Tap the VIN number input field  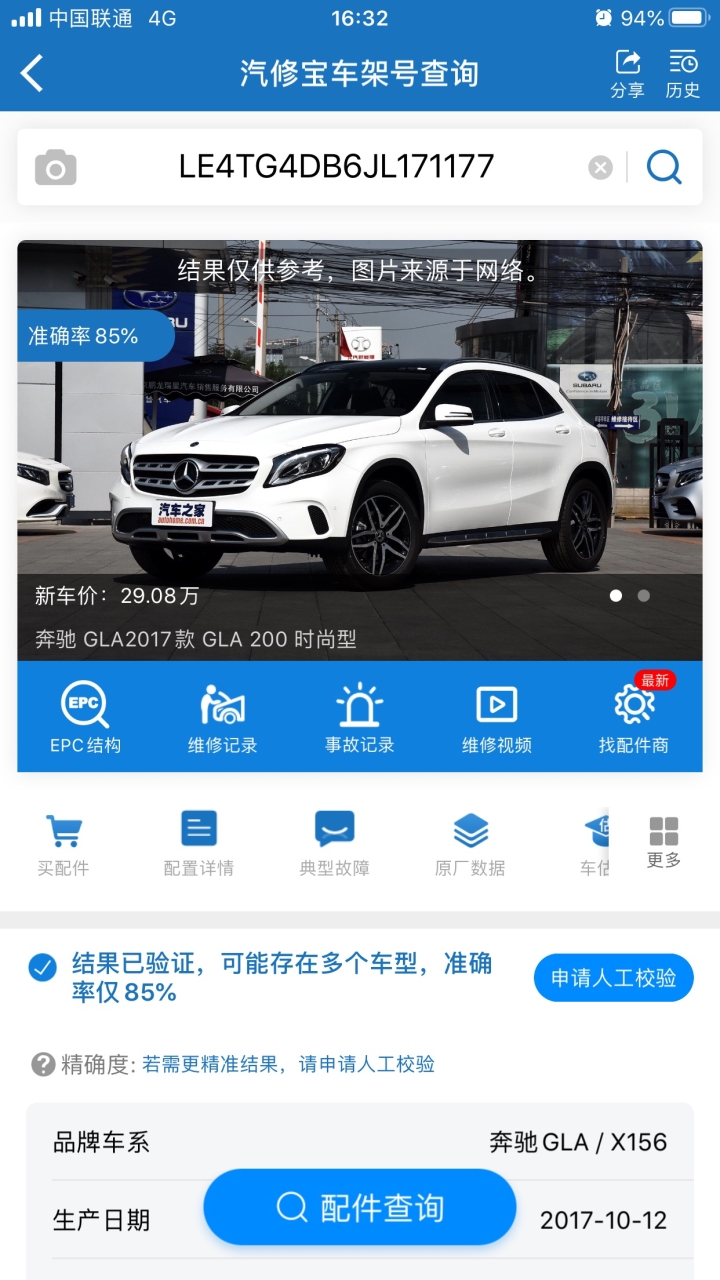point(336,166)
